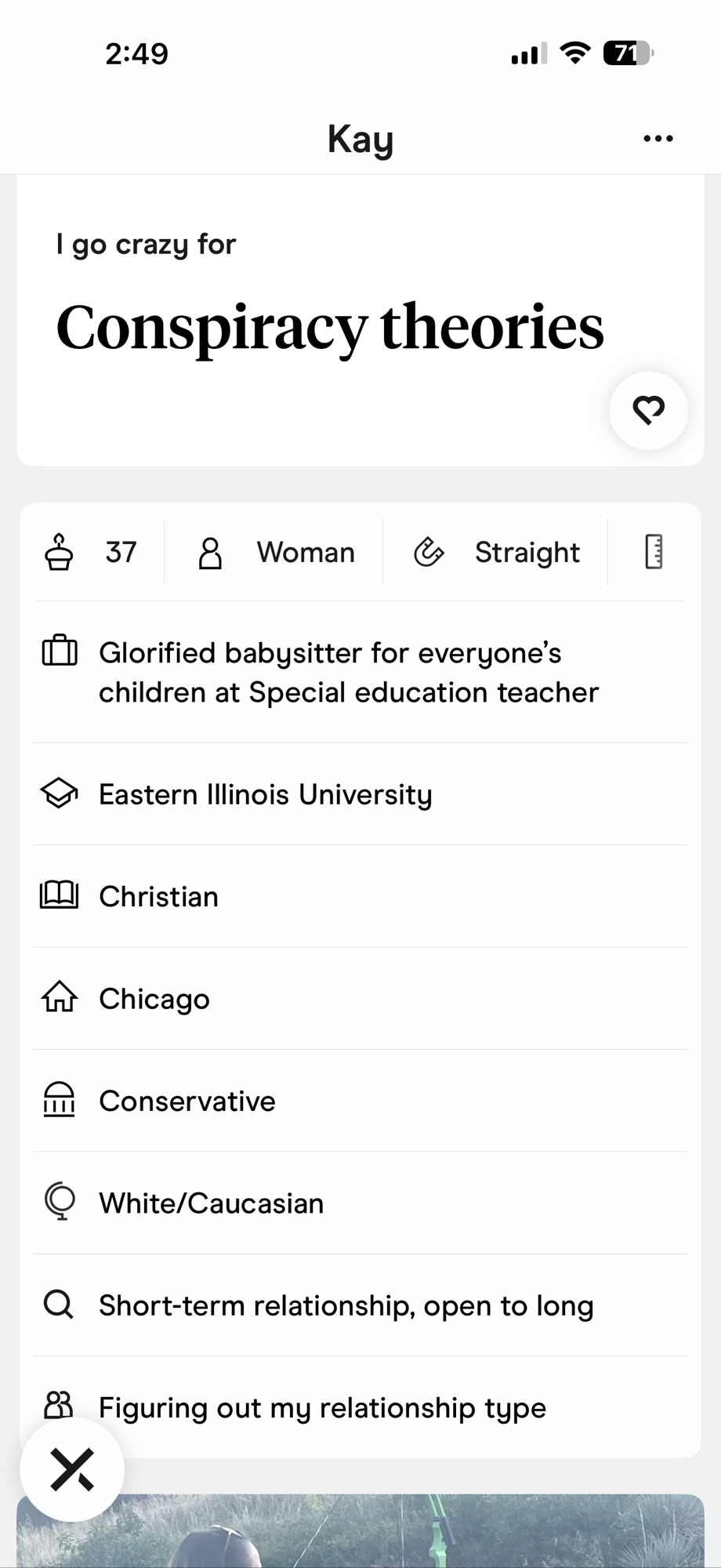Like the Conspiracy theories prompt
The height and width of the screenshot is (1568, 721).
(648, 410)
